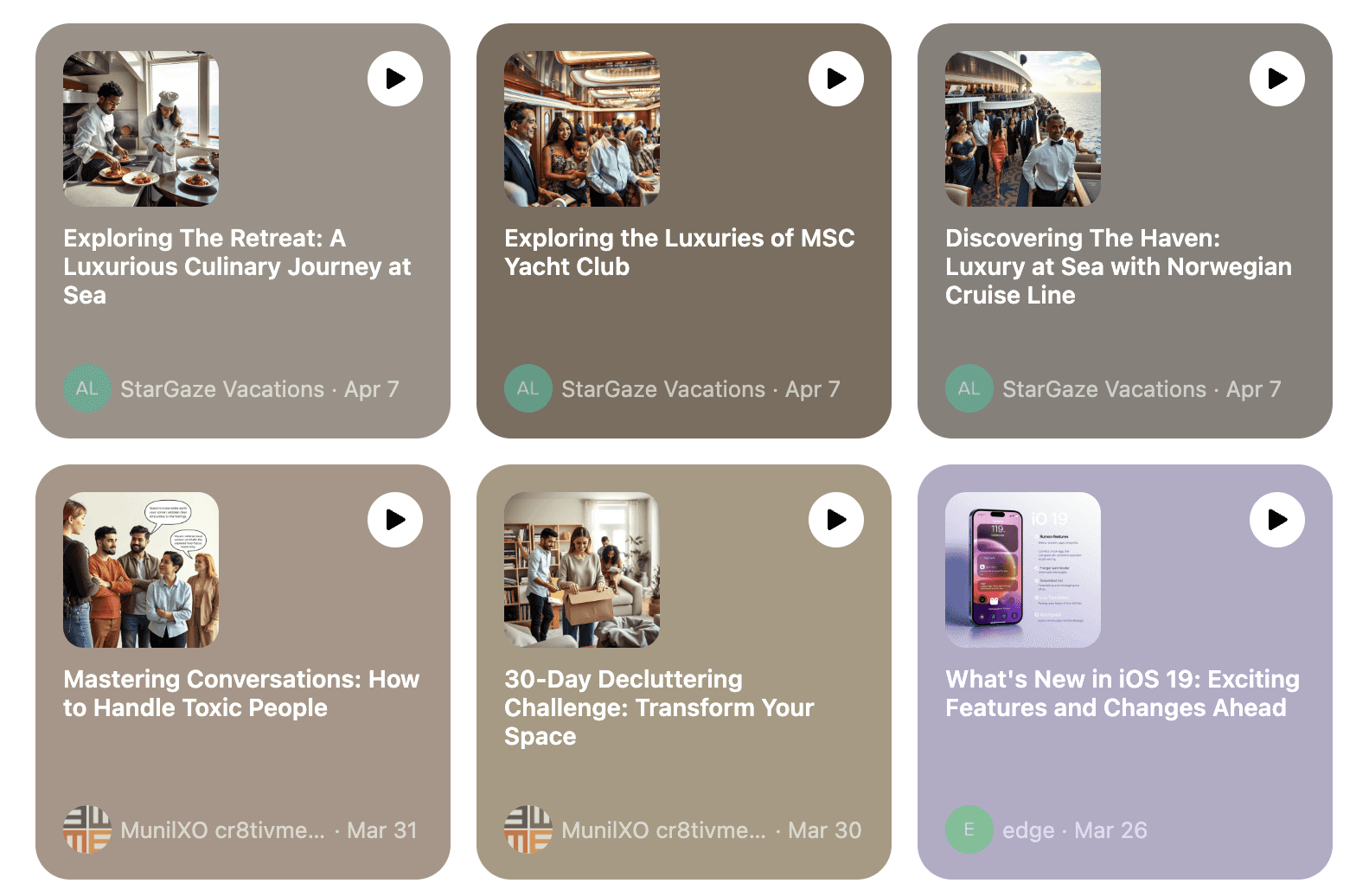Viewport: 1356px width, 896px height.
Task: Play Mastering Conversations episode
Action: click(395, 520)
